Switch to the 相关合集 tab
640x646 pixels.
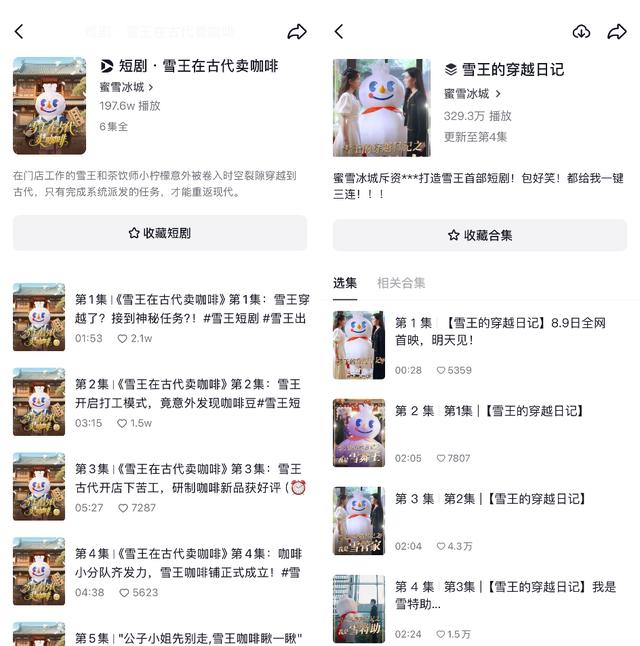point(401,283)
